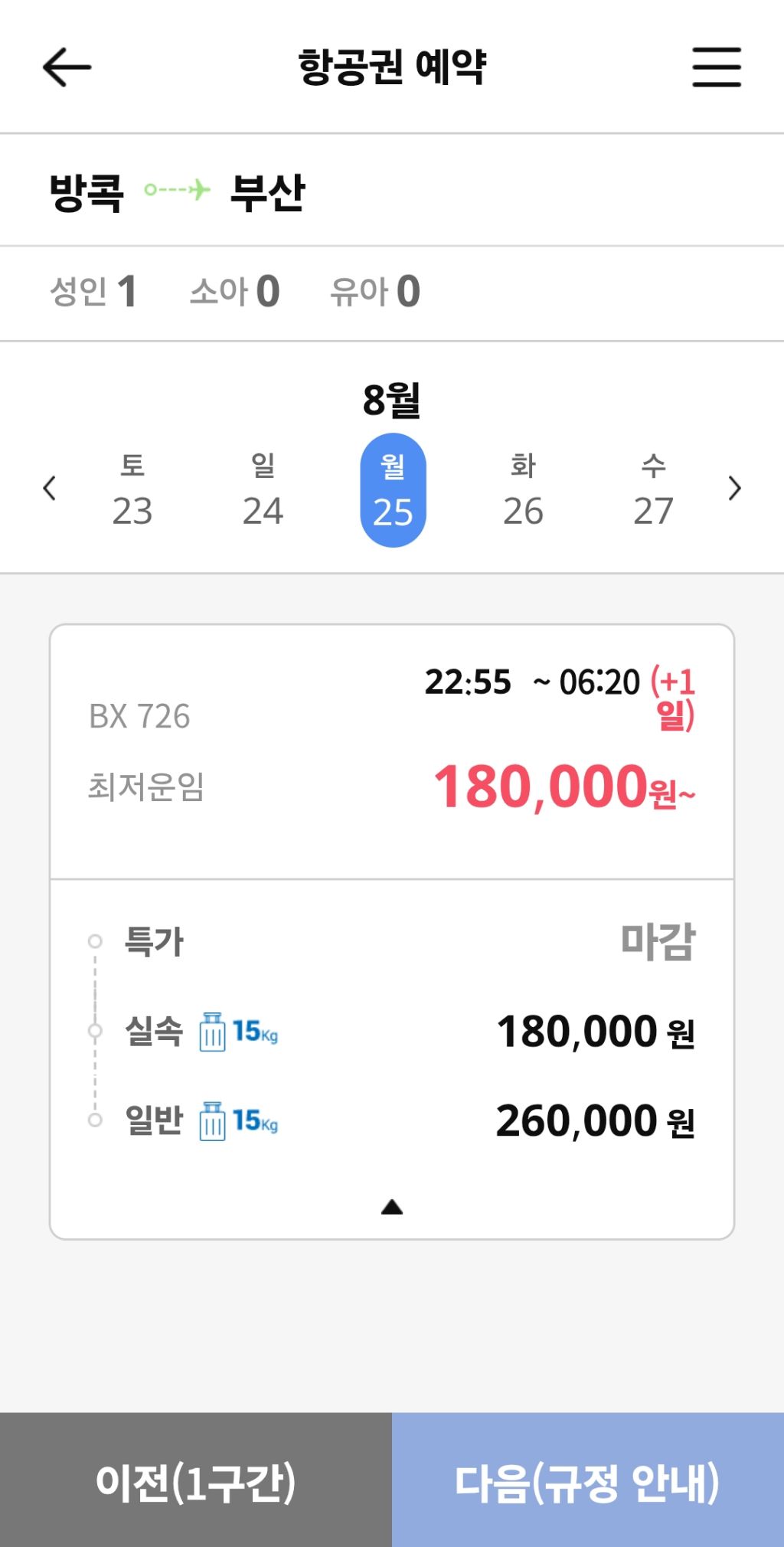Select Sunday the 24th
This screenshot has width=784, height=1547.
point(263,490)
